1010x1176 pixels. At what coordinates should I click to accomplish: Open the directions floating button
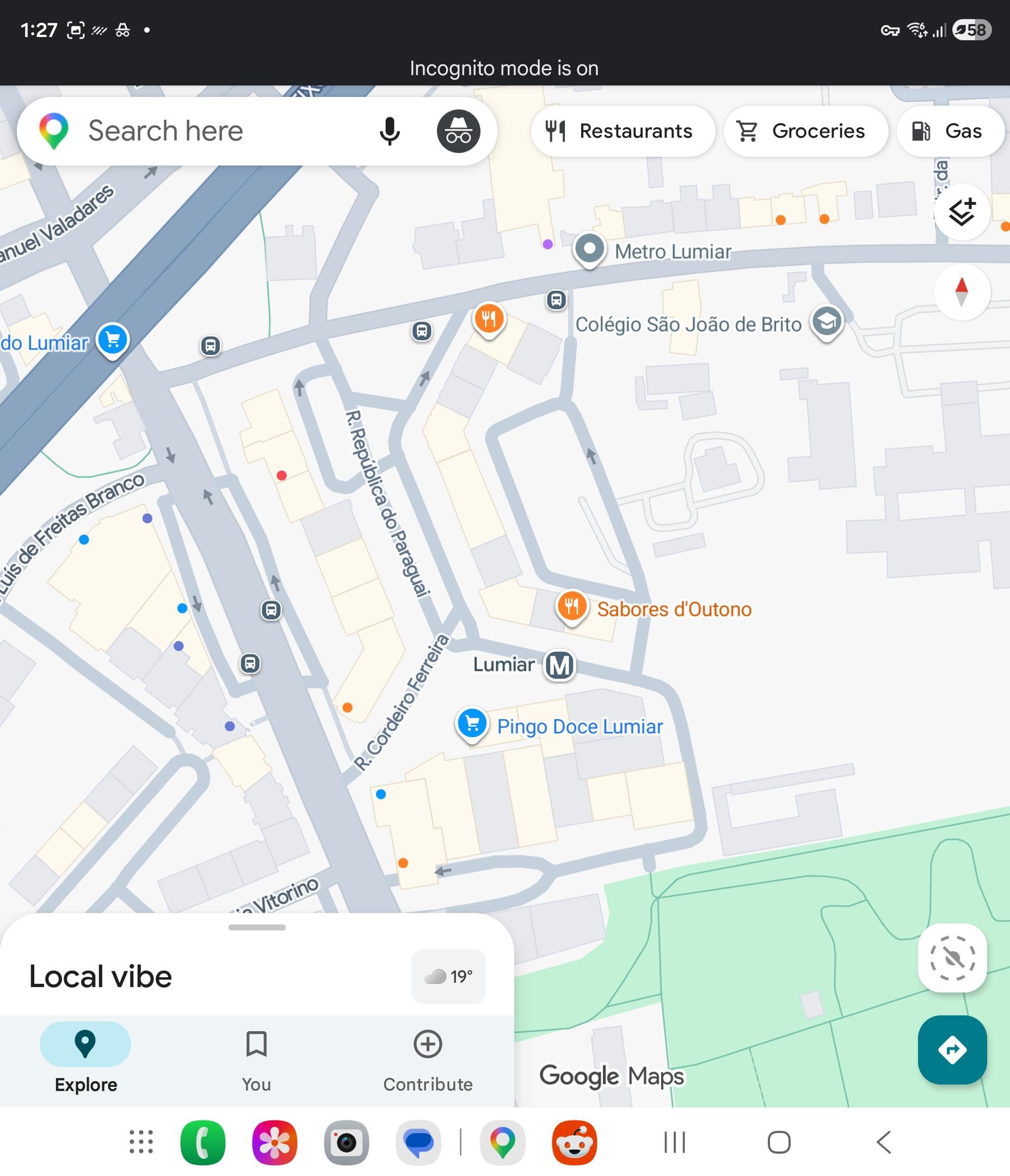click(952, 1050)
